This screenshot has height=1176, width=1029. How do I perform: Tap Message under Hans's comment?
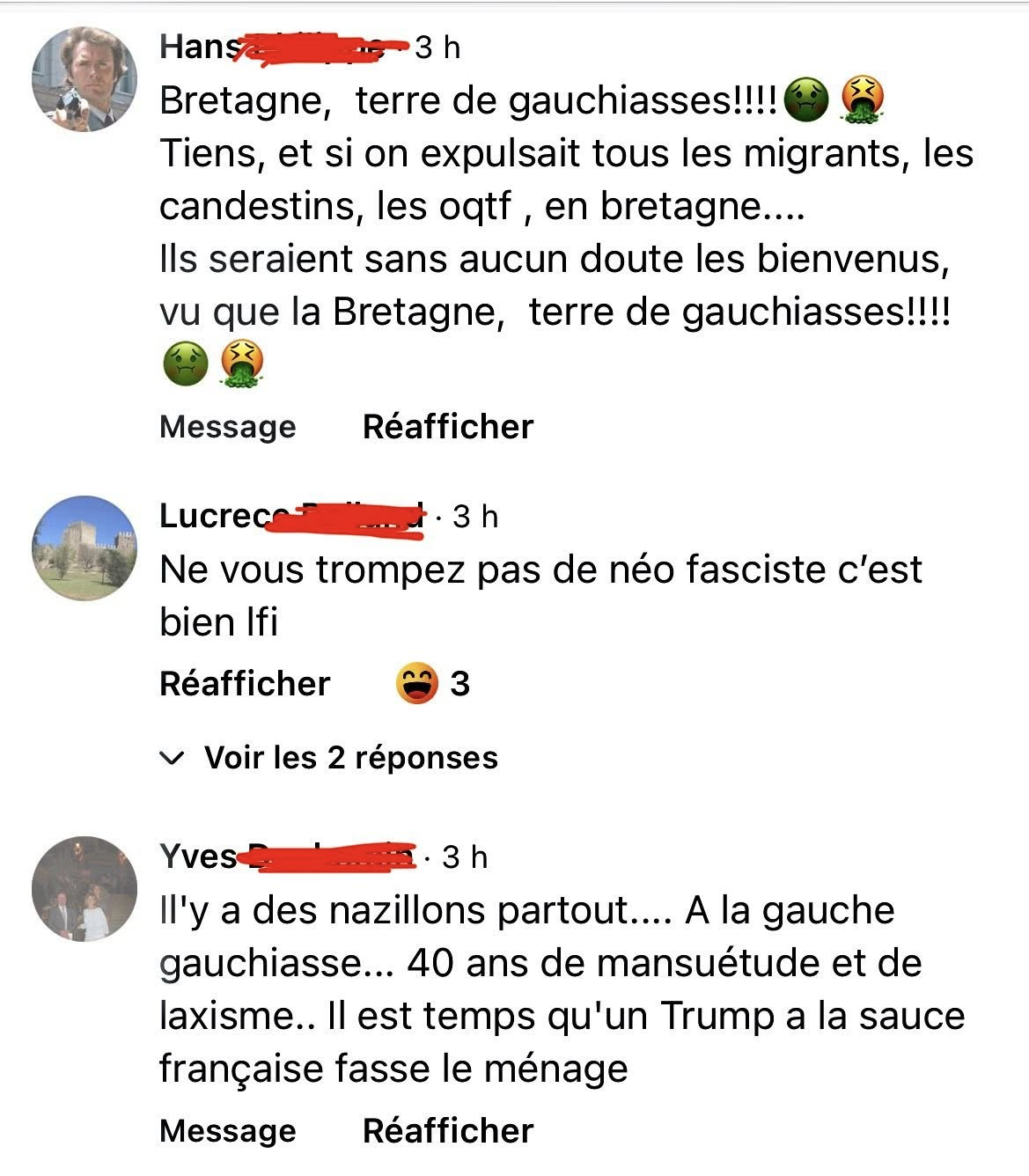(x=228, y=427)
